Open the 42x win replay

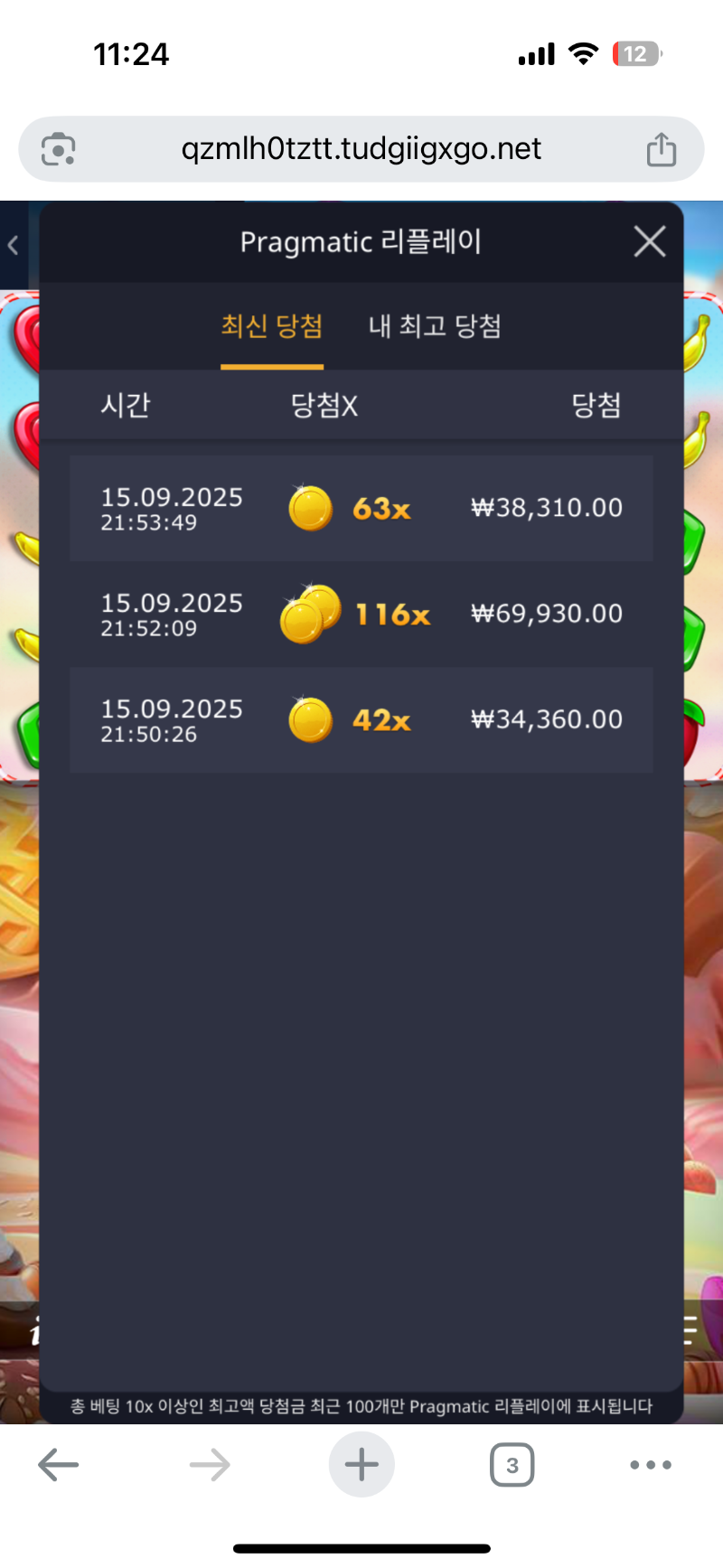click(361, 719)
